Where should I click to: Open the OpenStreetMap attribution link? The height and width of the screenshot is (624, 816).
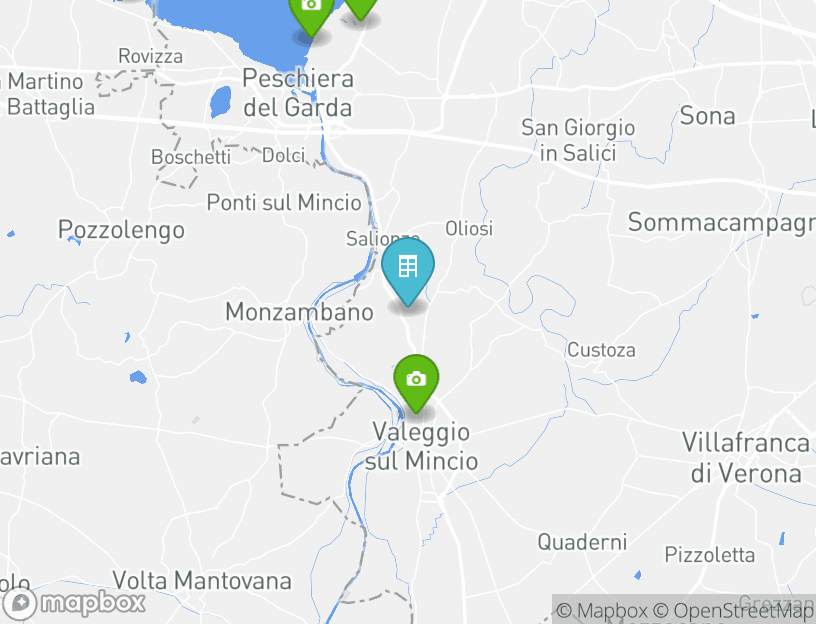(734, 610)
